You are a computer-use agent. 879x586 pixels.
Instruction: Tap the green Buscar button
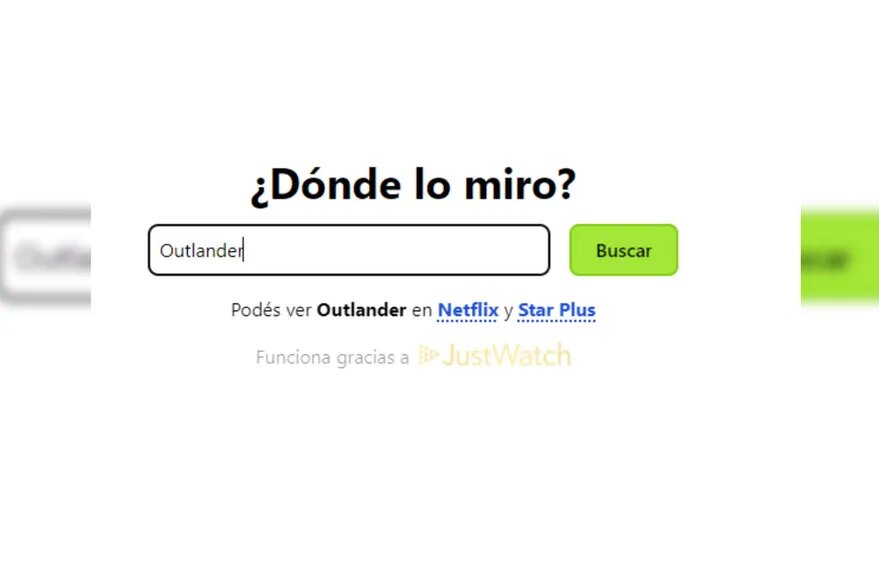[623, 250]
